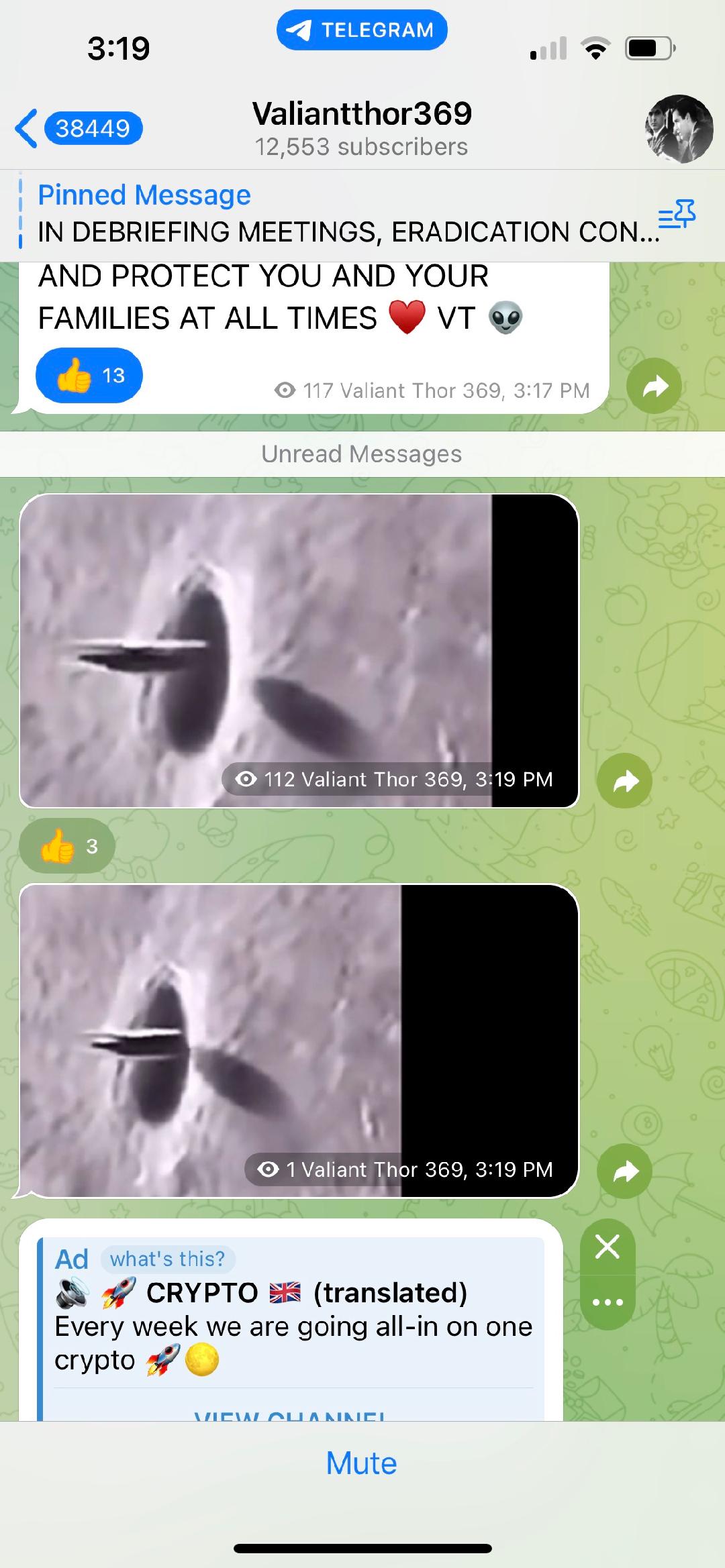Show the pinned messages list icon
This screenshot has height=1568, width=725.
pyautogui.click(x=677, y=215)
